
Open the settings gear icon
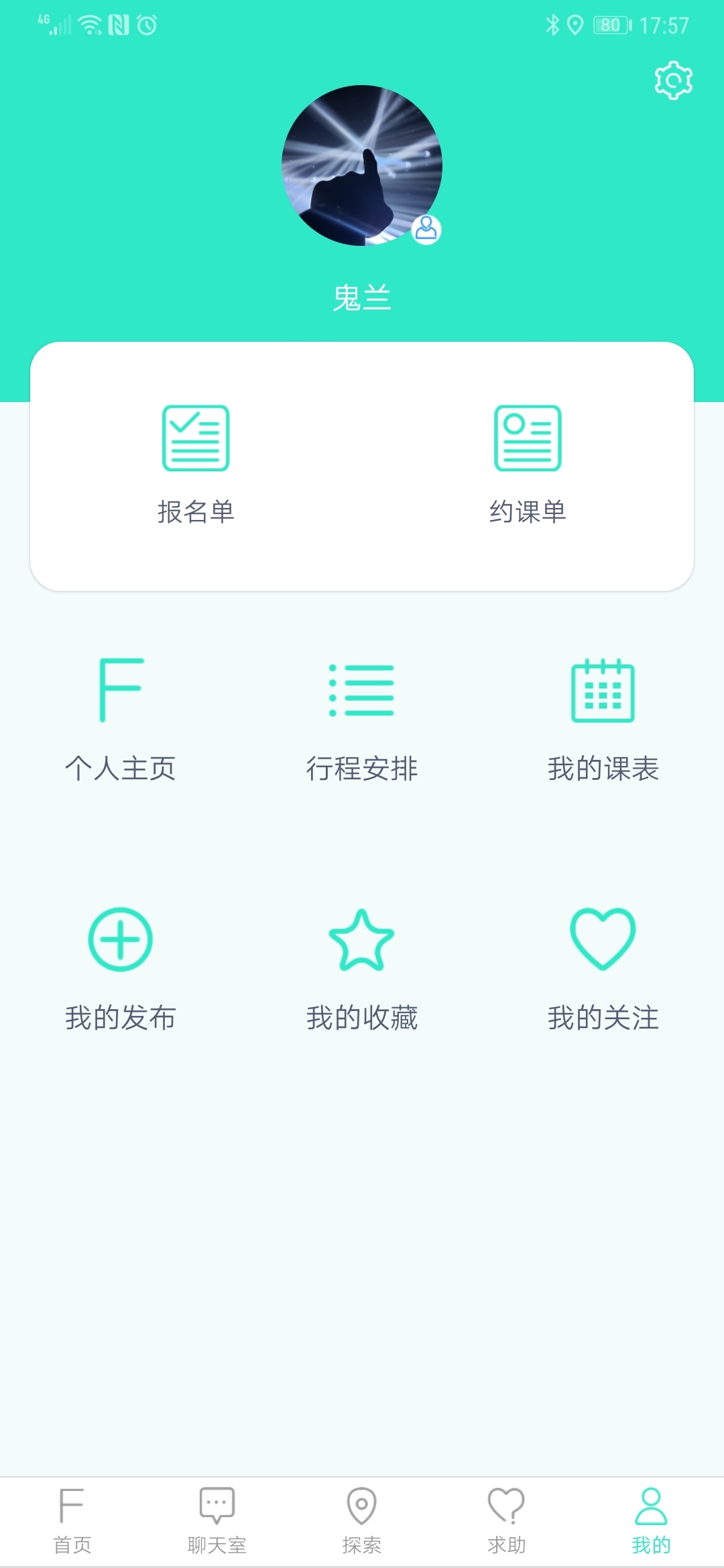(673, 81)
